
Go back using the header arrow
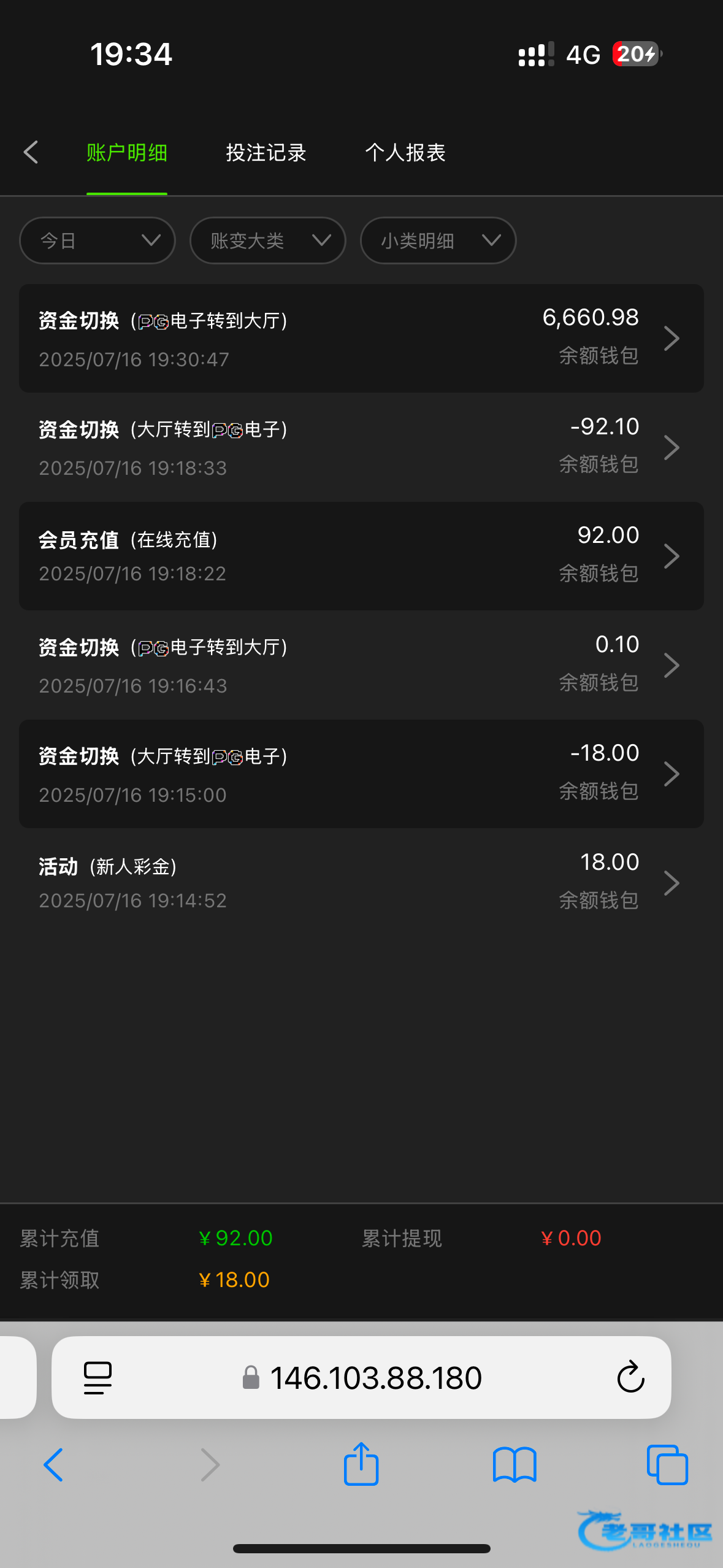31,152
